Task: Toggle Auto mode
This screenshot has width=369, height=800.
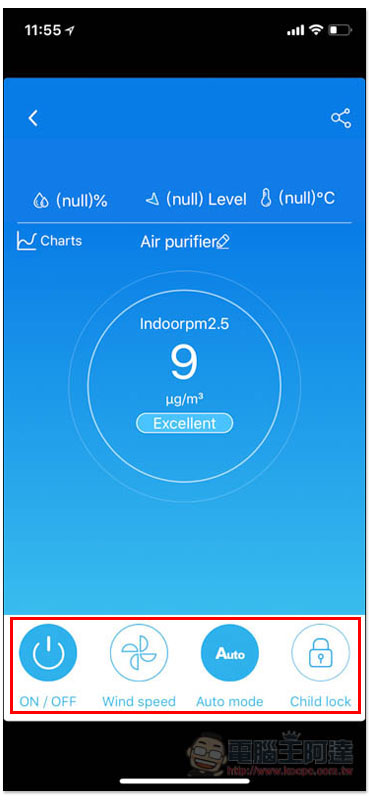Action: 230,653
